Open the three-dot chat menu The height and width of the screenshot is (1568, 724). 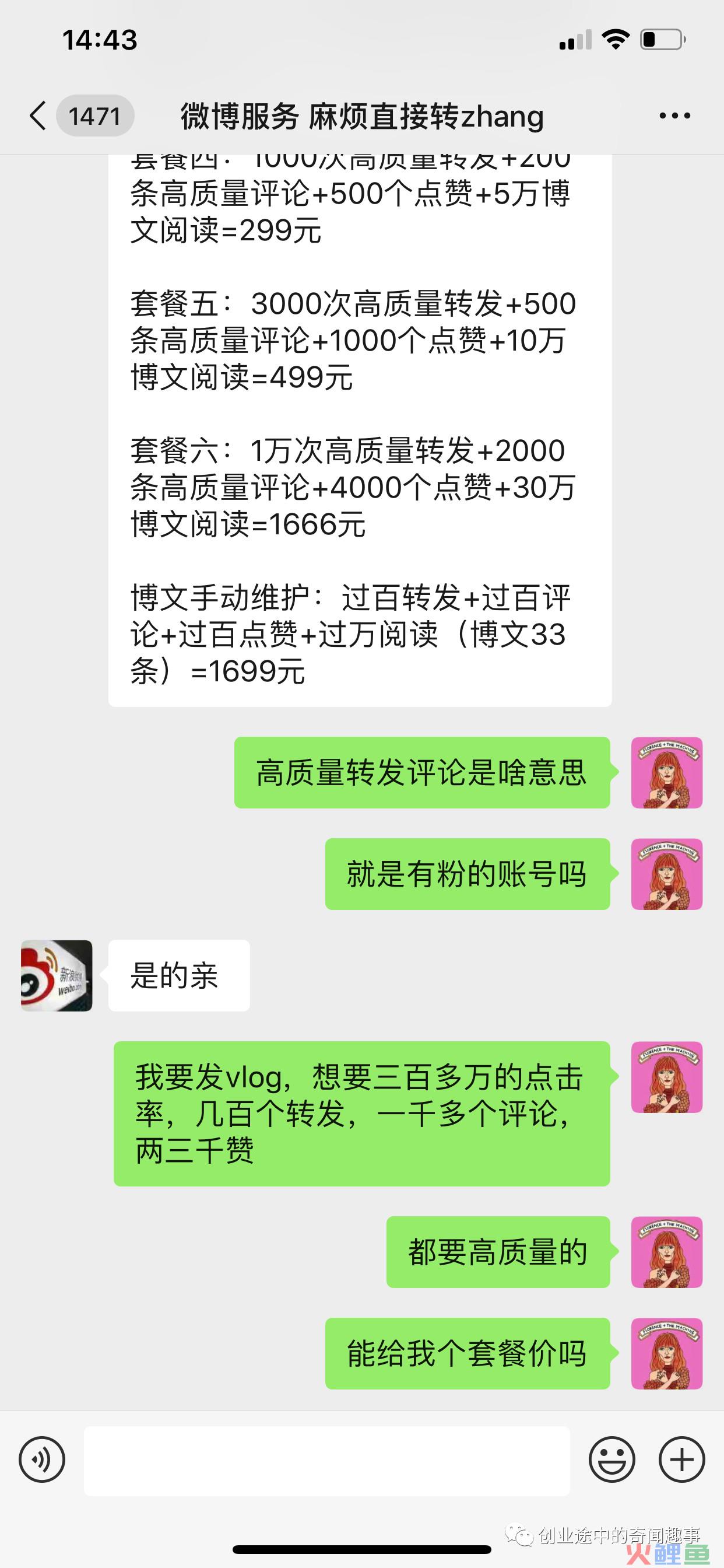(674, 116)
